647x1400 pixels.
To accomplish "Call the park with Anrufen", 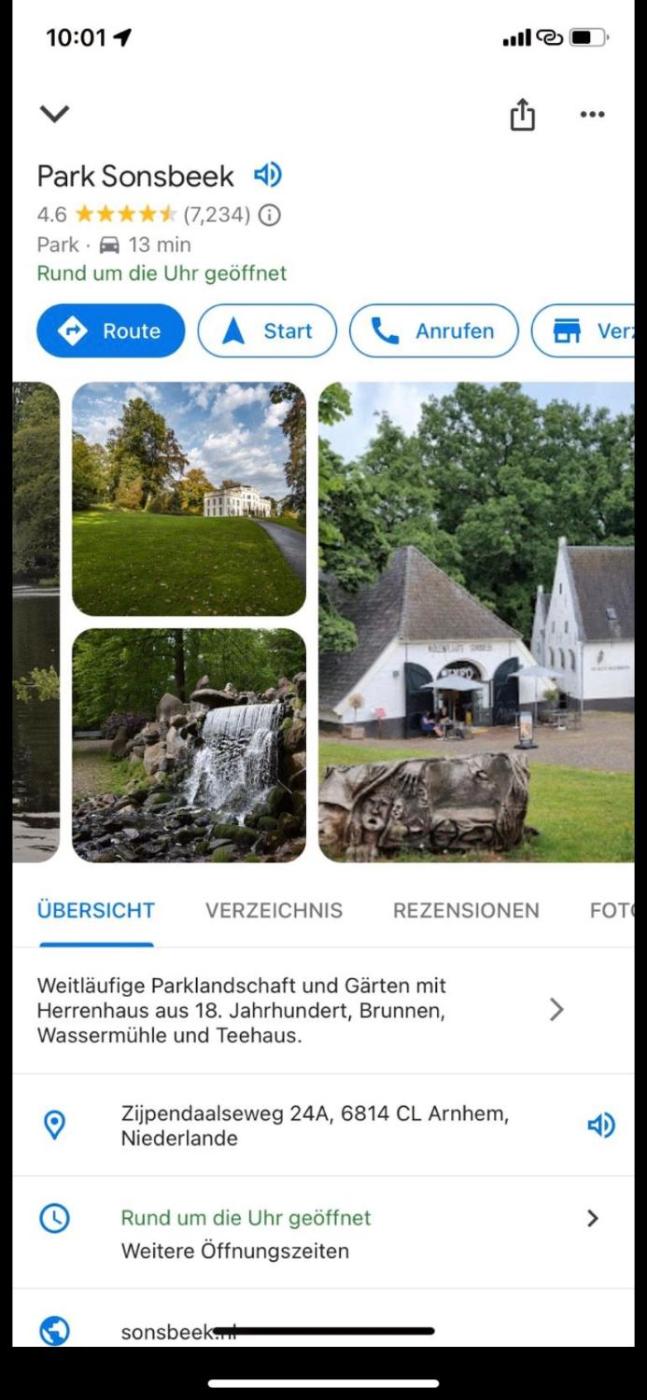I will pyautogui.click(x=434, y=331).
